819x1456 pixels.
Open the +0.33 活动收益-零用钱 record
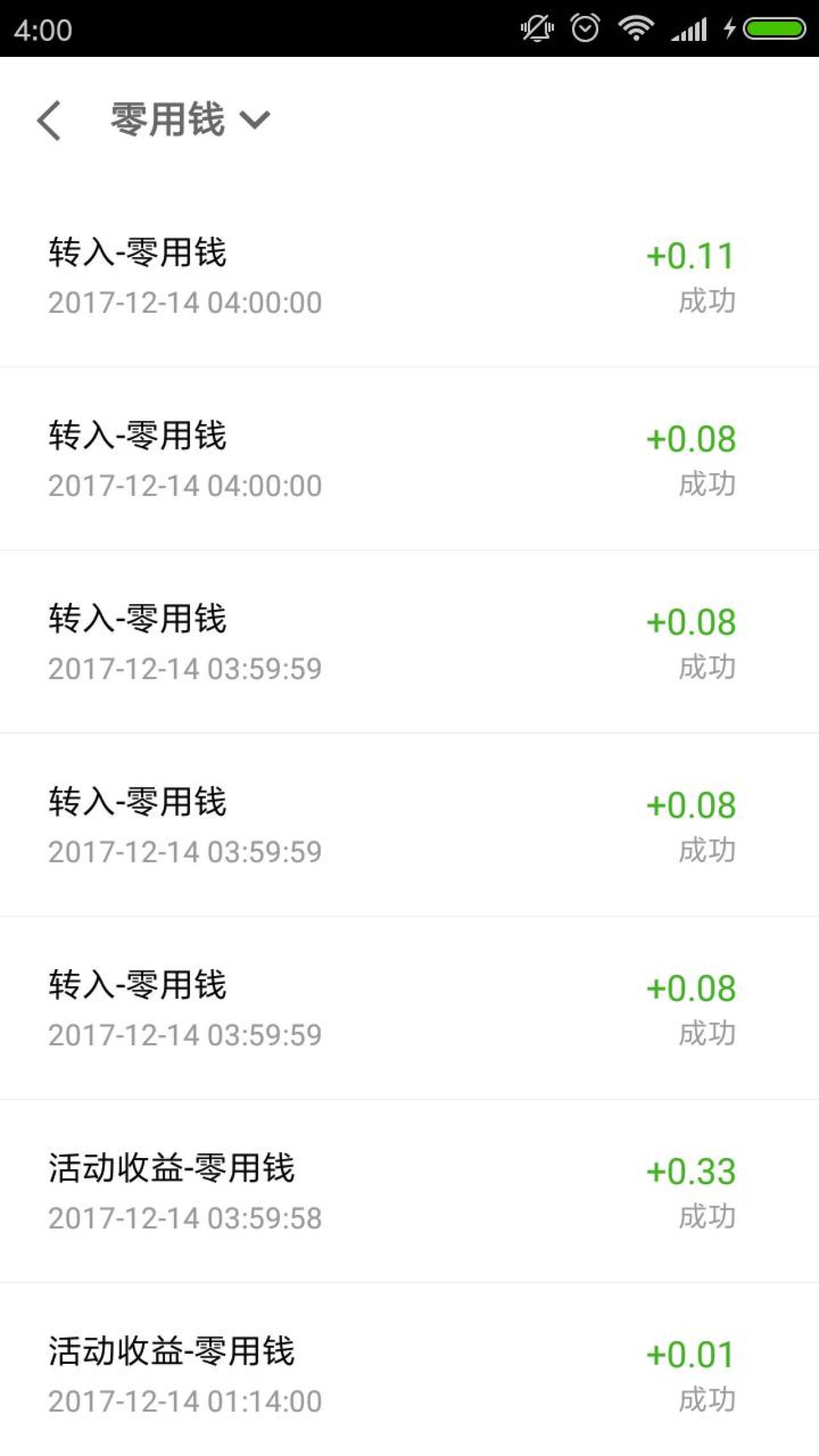[x=409, y=1191]
